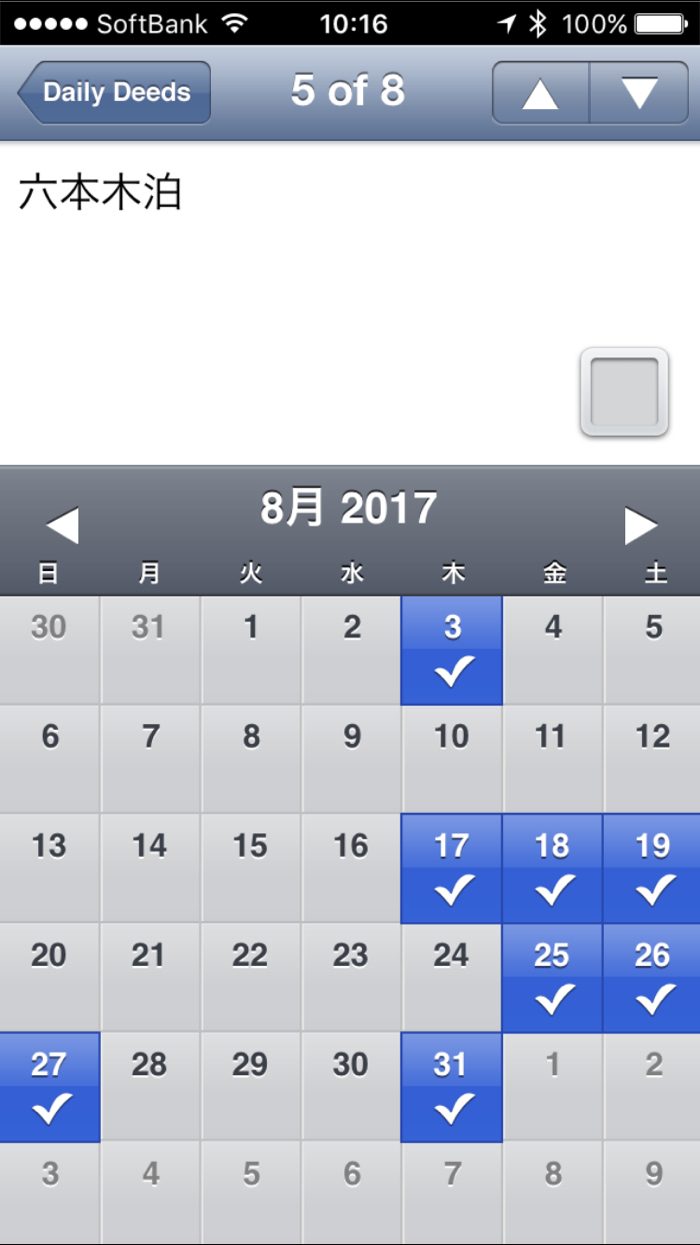Select the checked August 17 date
This screenshot has height=1245, width=700.
pyautogui.click(x=452, y=868)
